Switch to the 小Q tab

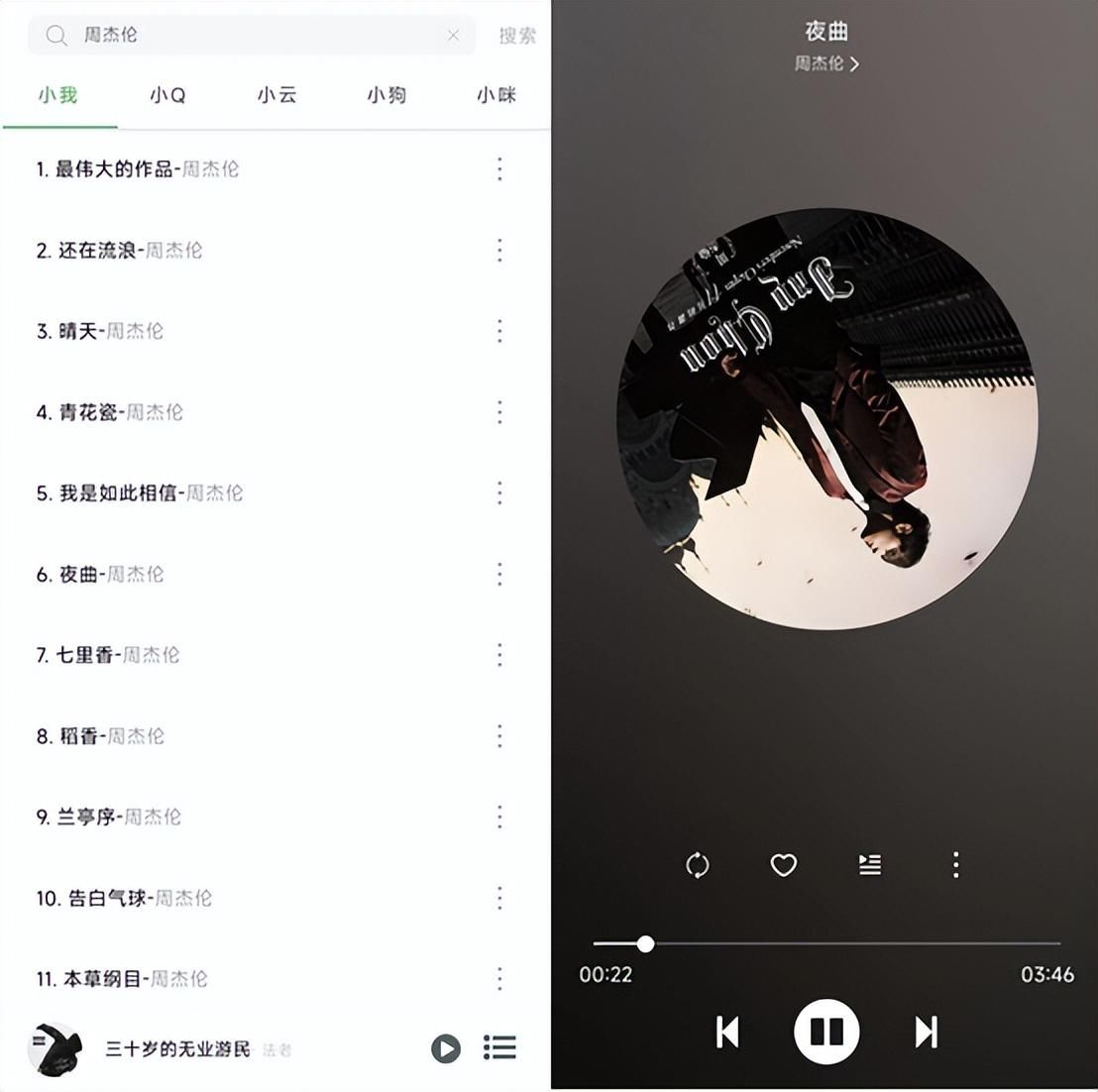point(167,95)
